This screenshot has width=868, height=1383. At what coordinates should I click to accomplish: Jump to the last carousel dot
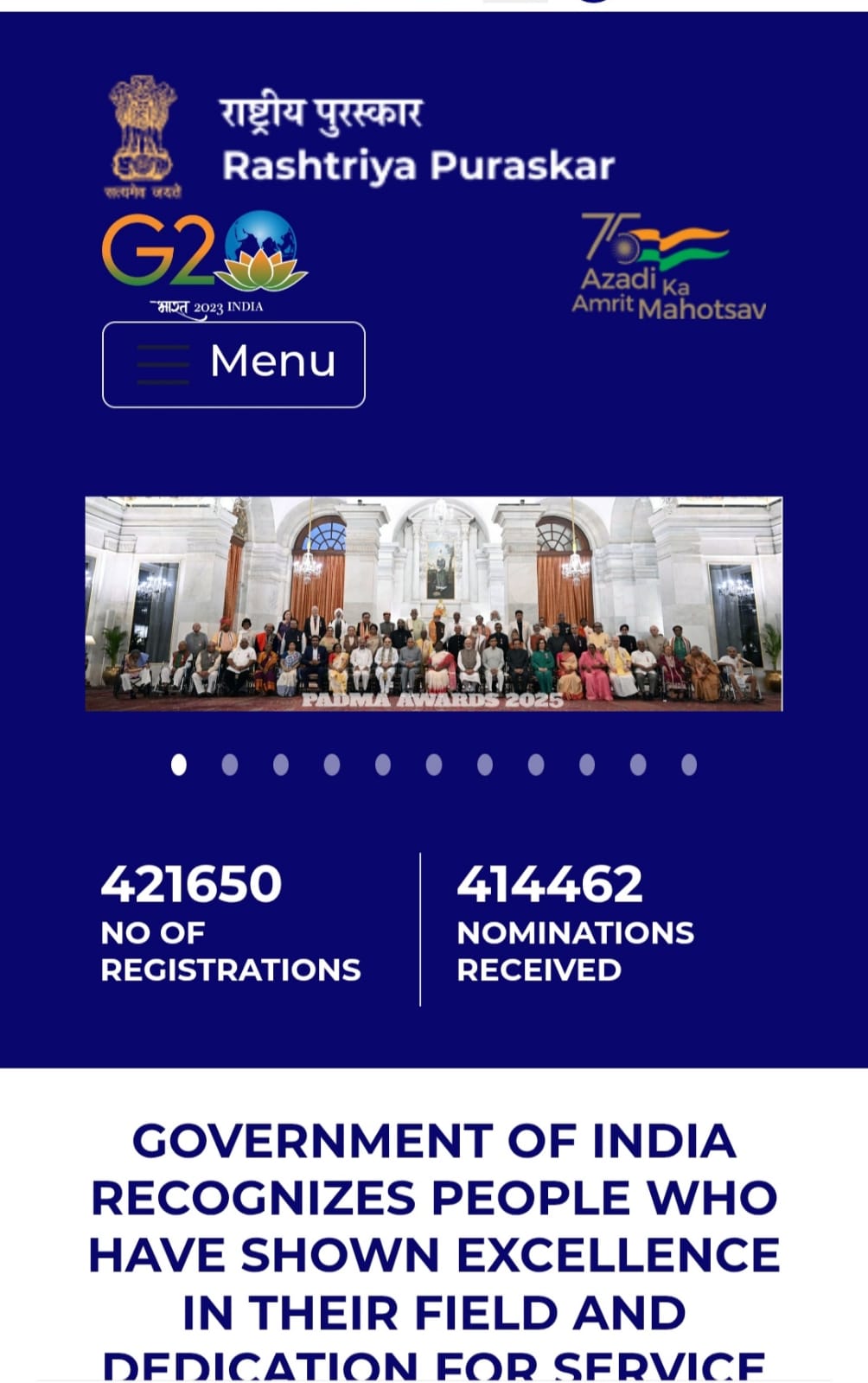pos(689,765)
